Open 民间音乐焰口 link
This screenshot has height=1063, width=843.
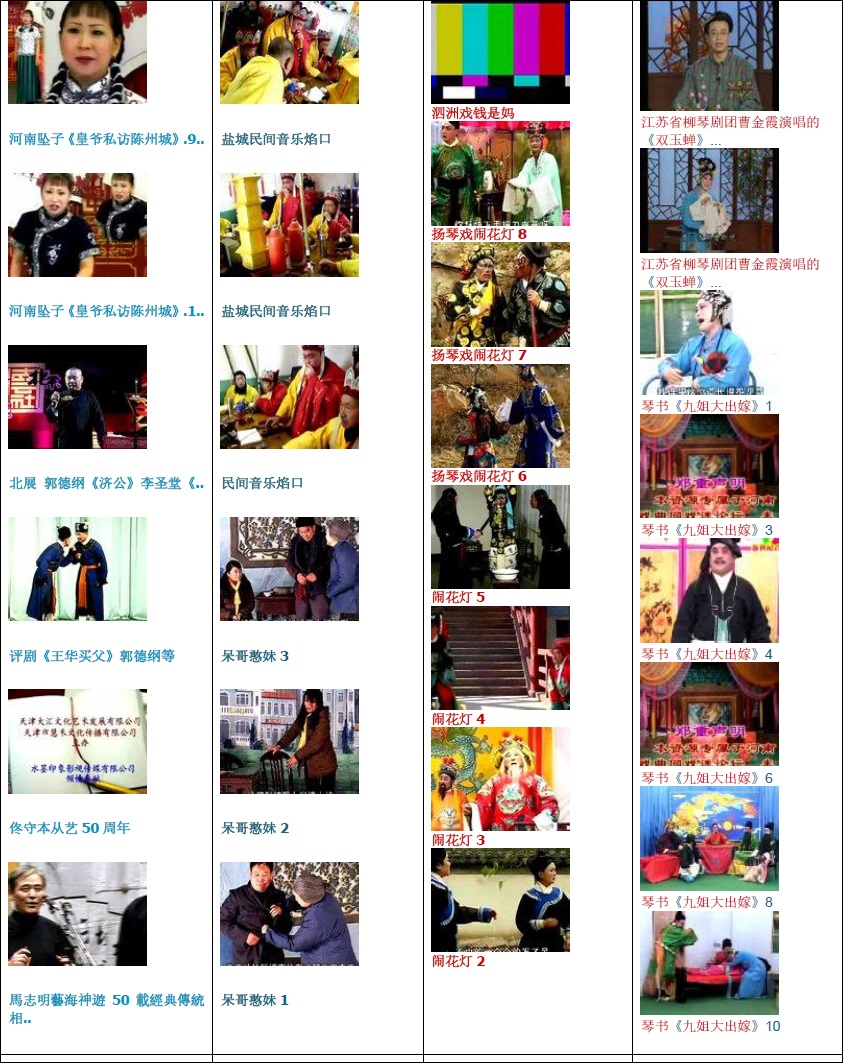pos(262,483)
